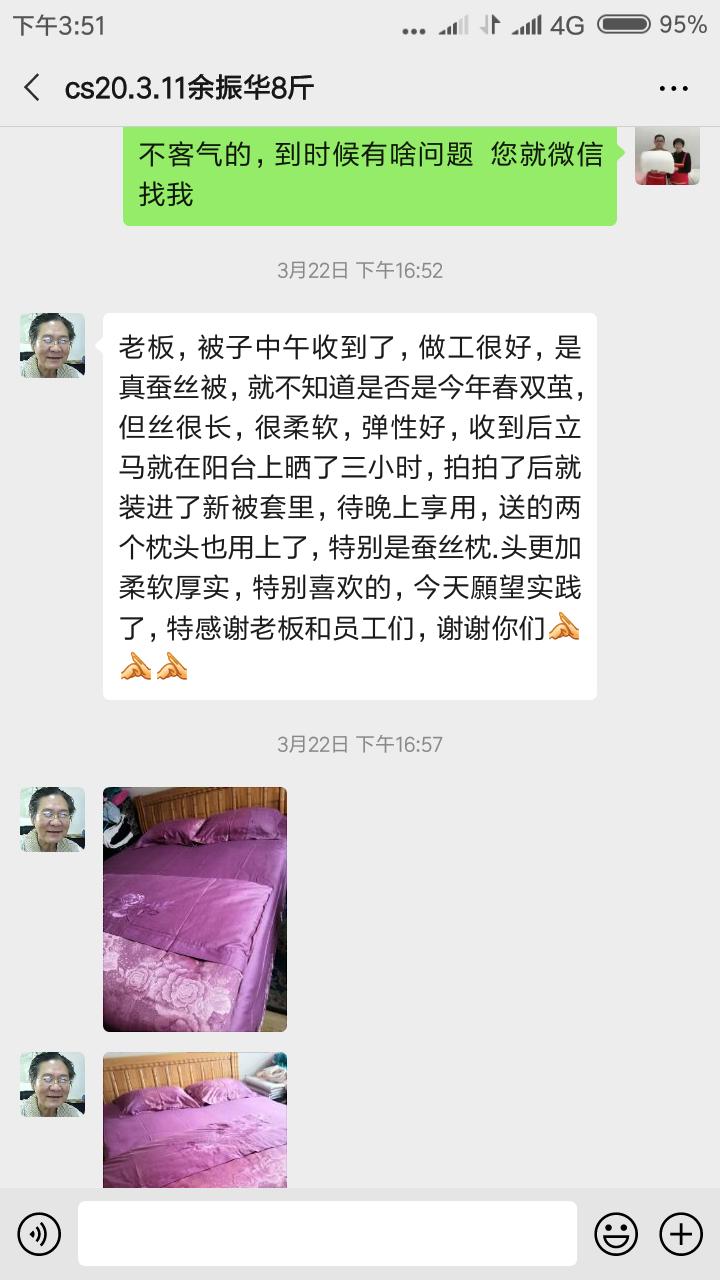The width and height of the screenshot is (720, 1280).
Task: Tap the message input field to type
Action: tap(330, 1233)
